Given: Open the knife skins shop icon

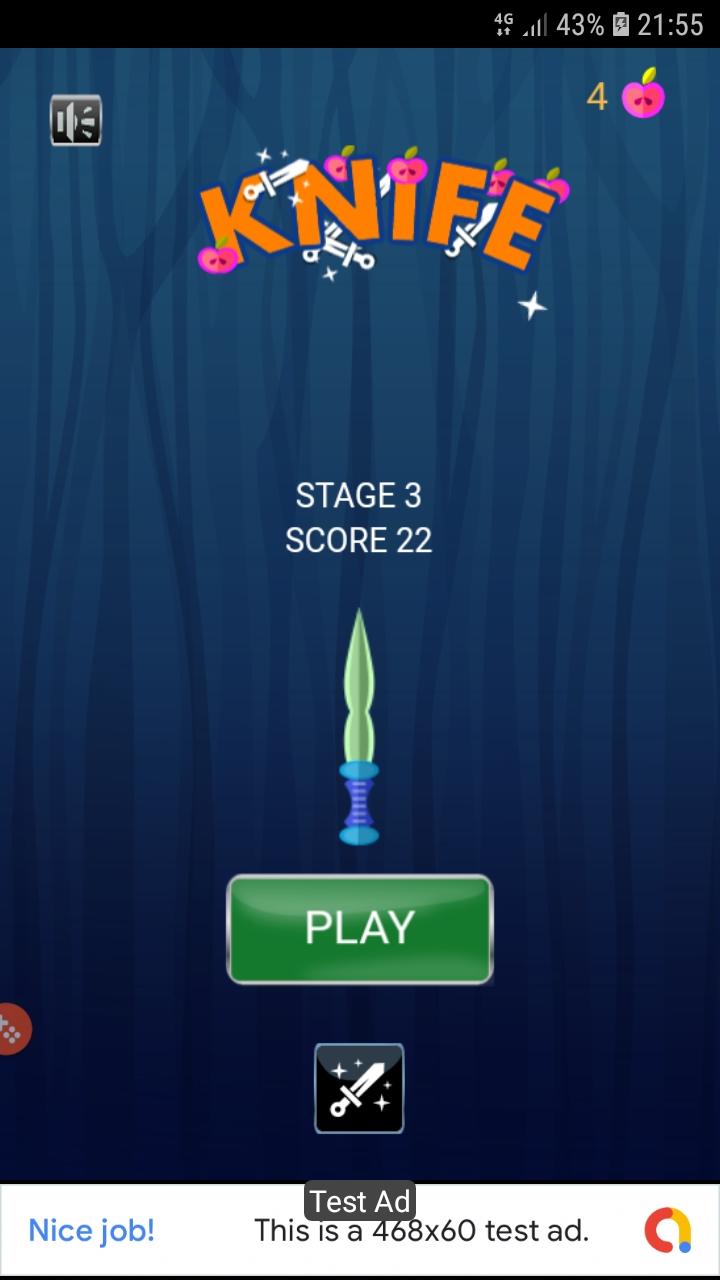Looking at the screenshot, I should coord(359,1088).
